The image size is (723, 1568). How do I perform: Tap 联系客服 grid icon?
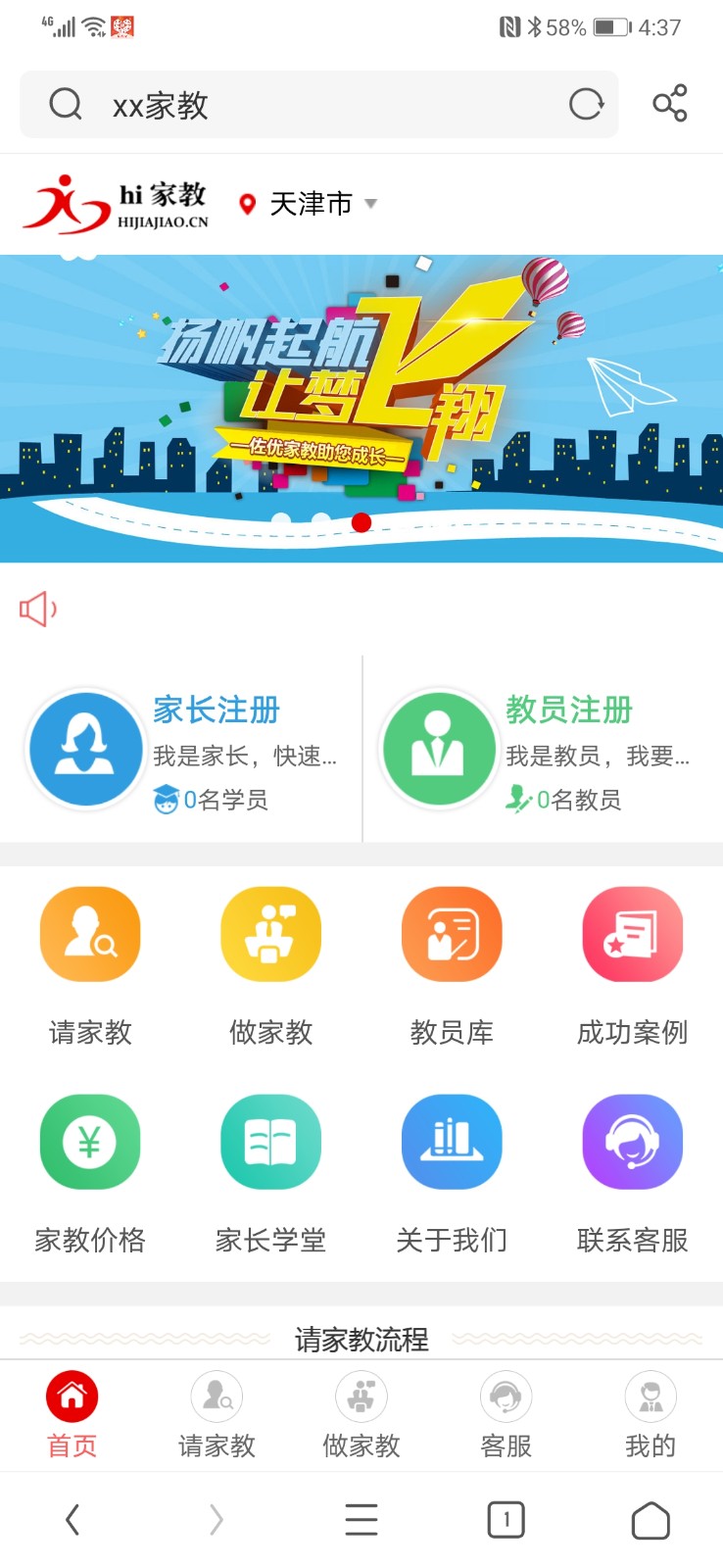pos(632,1144)
